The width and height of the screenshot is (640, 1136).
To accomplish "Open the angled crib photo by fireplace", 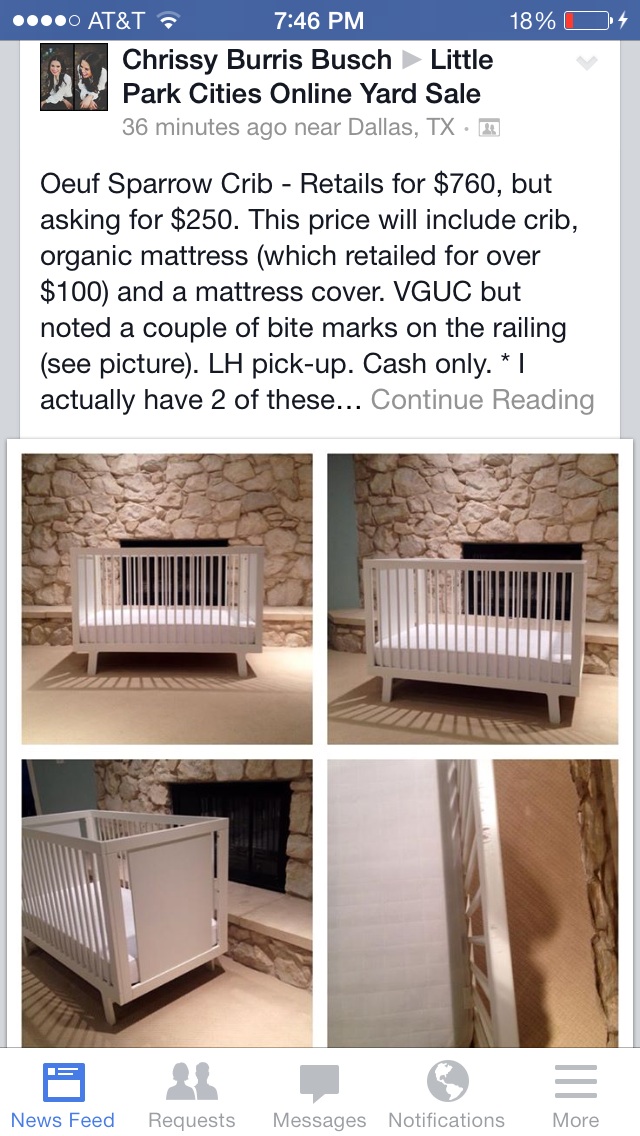I will (x=473, y=599).
